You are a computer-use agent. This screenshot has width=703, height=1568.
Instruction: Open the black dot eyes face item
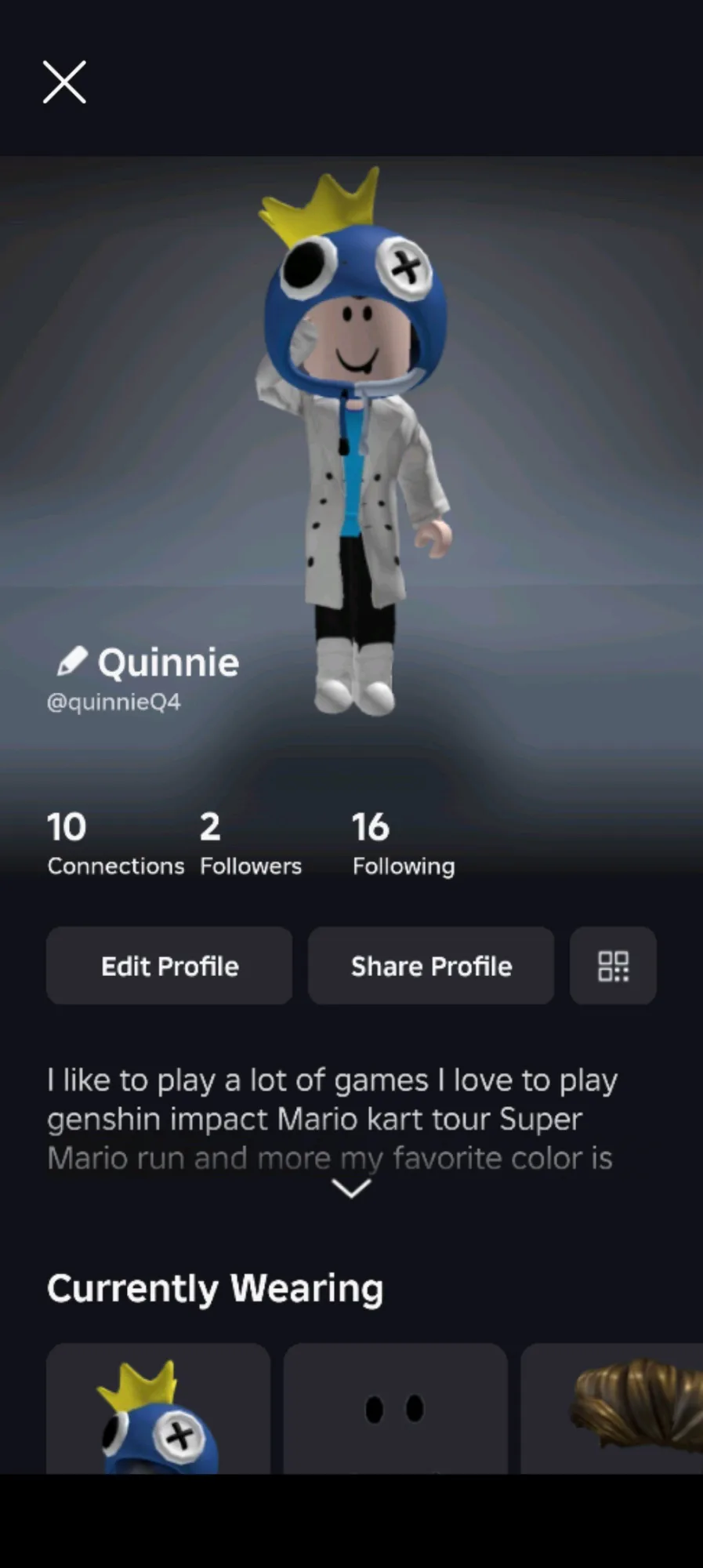(x=395, y=1411)
